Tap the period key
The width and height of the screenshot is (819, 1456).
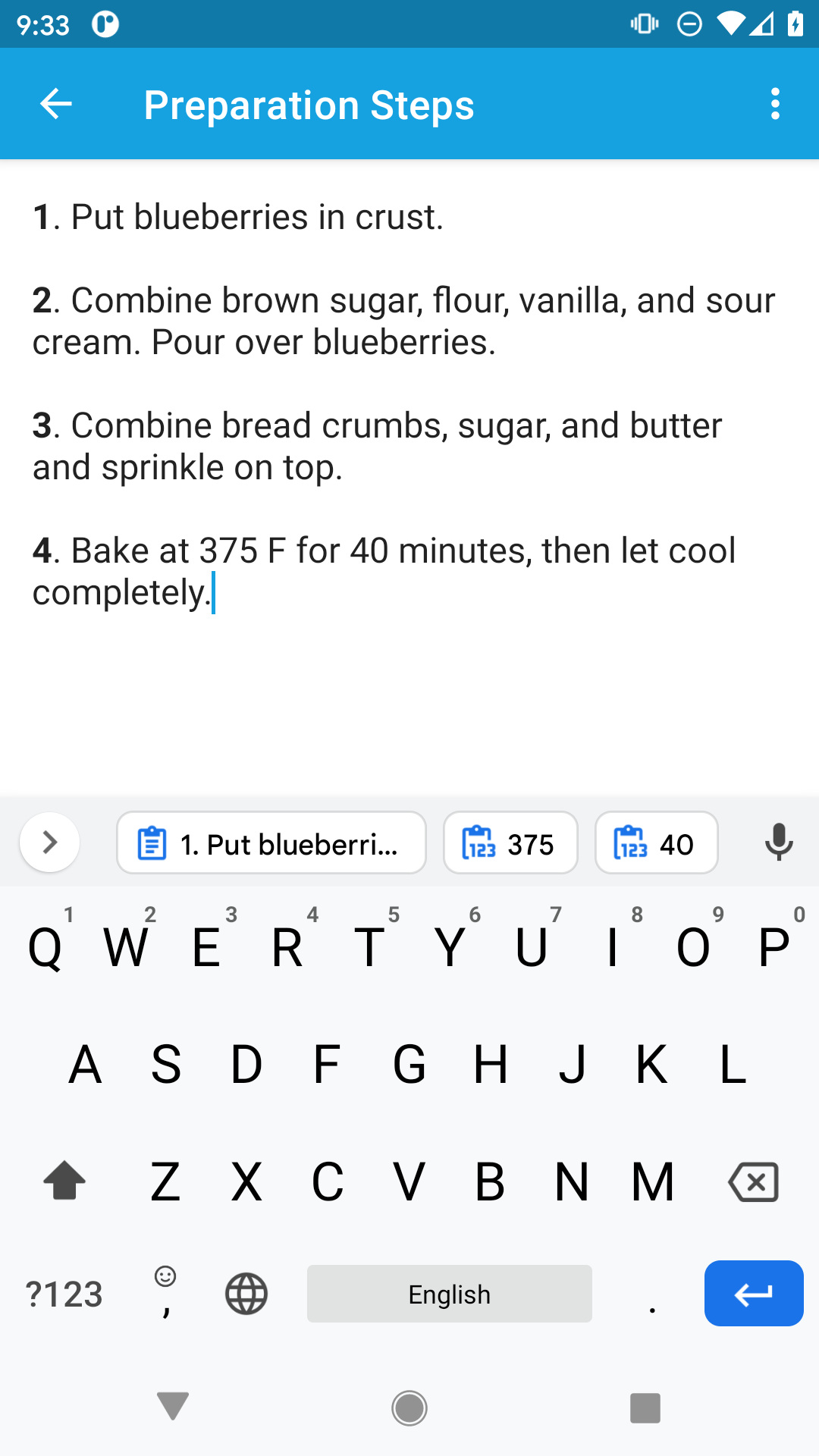pos(652,1294)
